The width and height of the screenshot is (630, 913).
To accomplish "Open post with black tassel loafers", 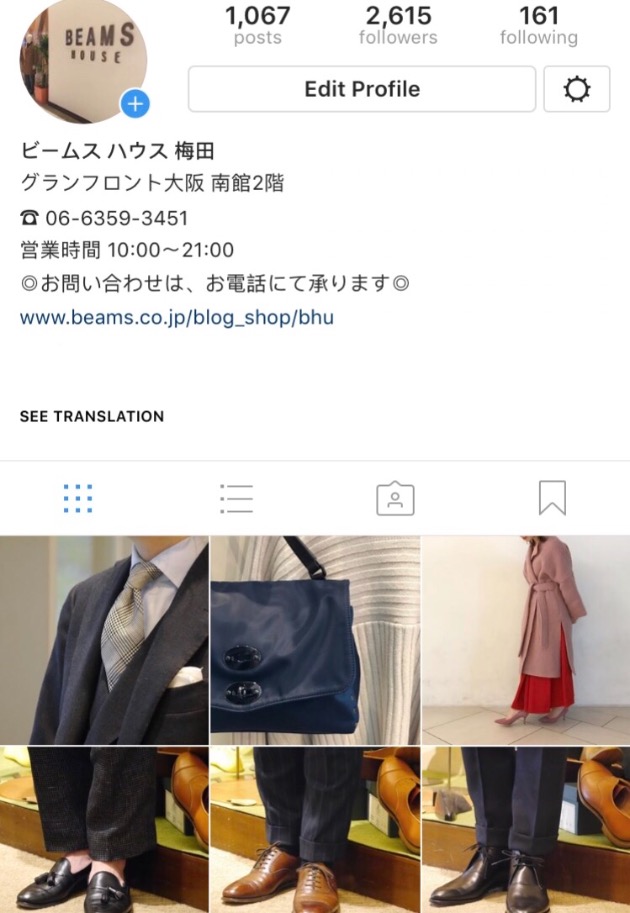I will [104, 830].
